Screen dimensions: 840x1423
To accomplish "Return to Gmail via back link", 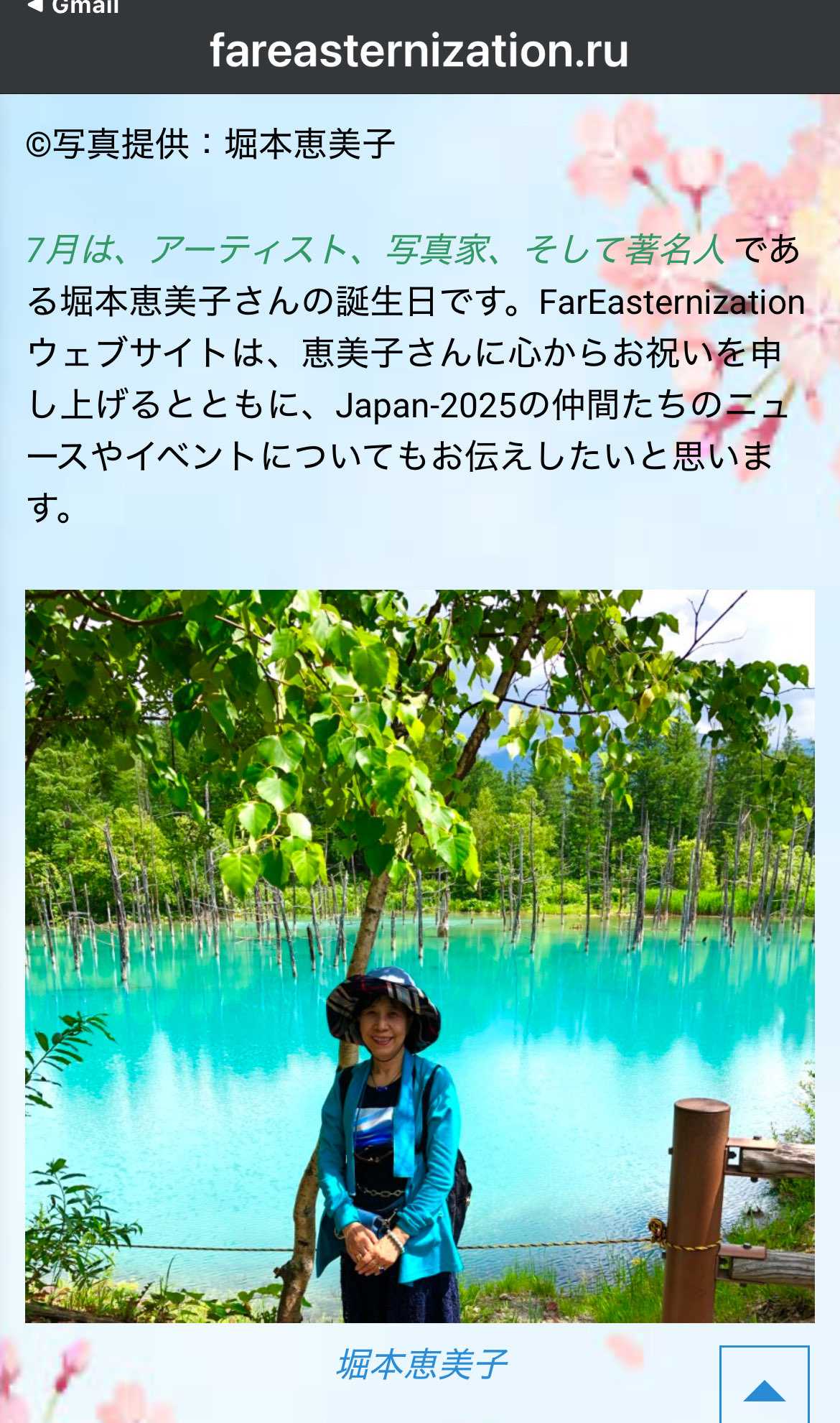I will (72, 7).
